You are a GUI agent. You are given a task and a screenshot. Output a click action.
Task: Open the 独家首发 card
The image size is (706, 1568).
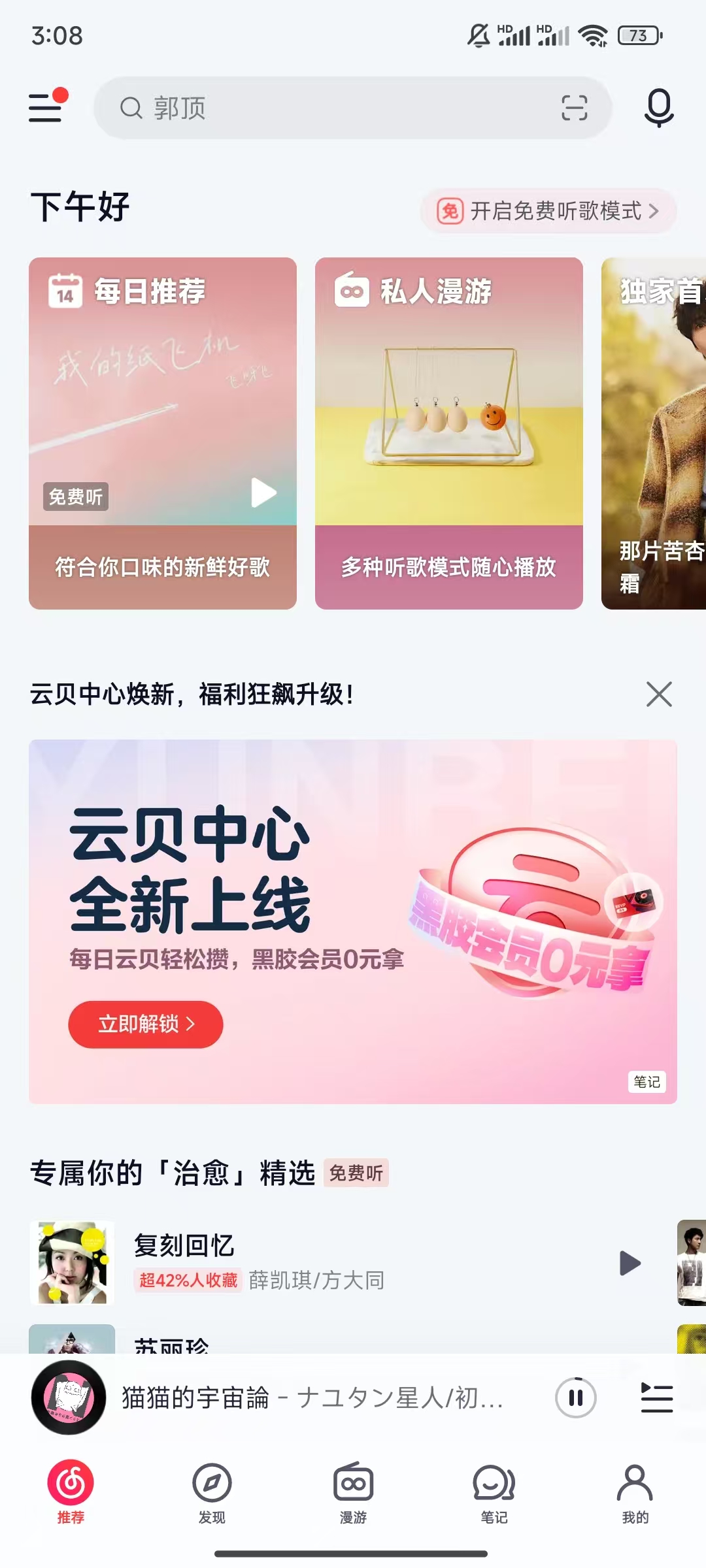point(655,433)
